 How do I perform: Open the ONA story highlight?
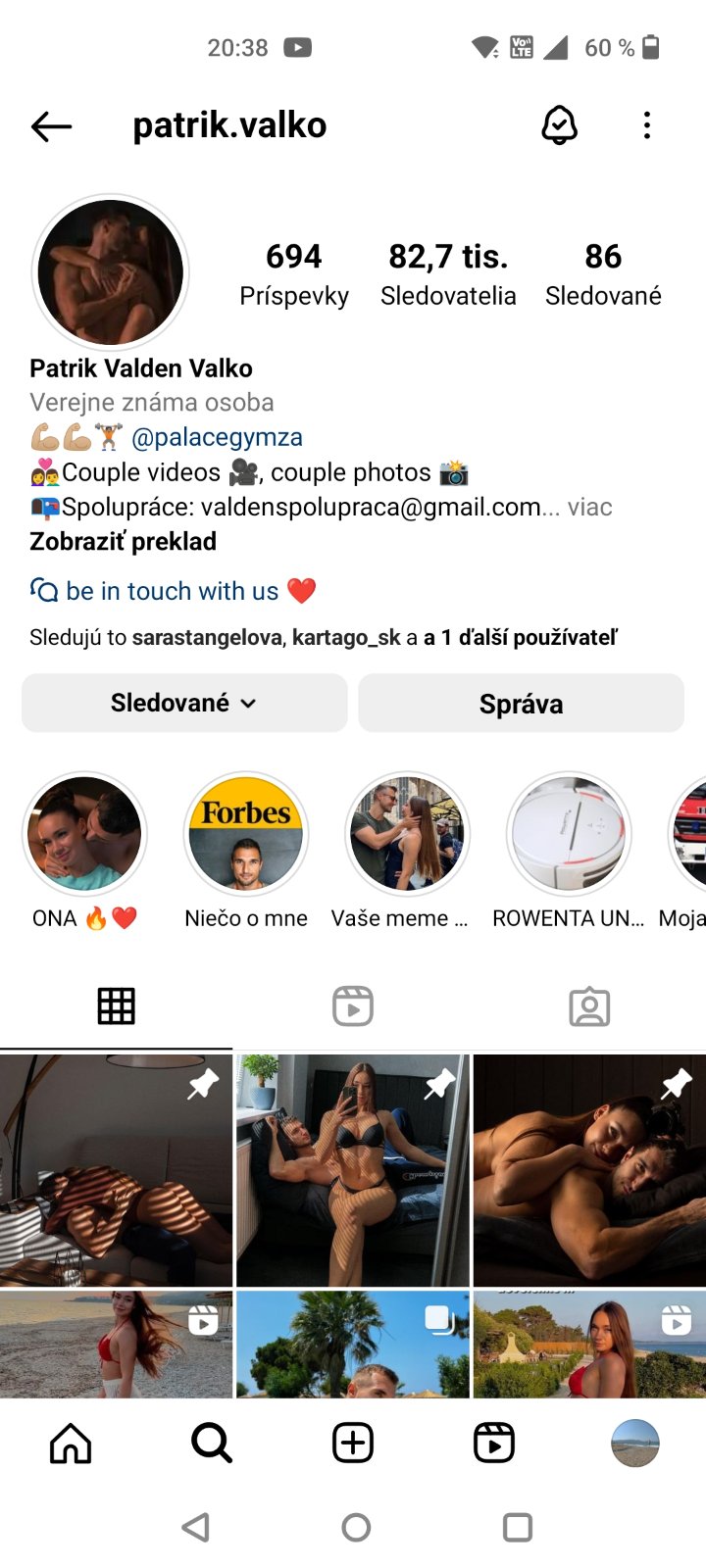84,834
